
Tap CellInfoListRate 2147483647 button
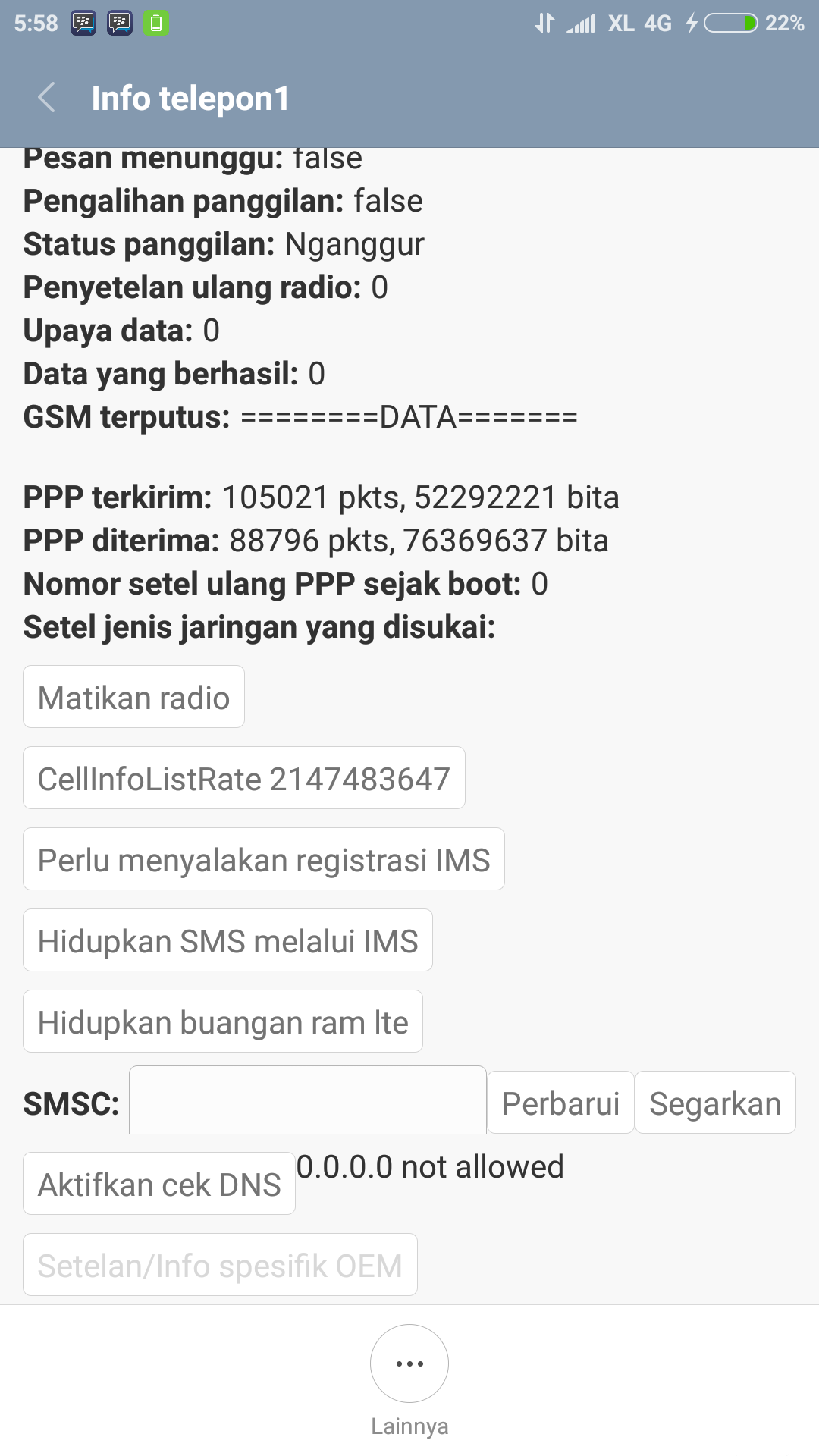(x=243, y=778)
